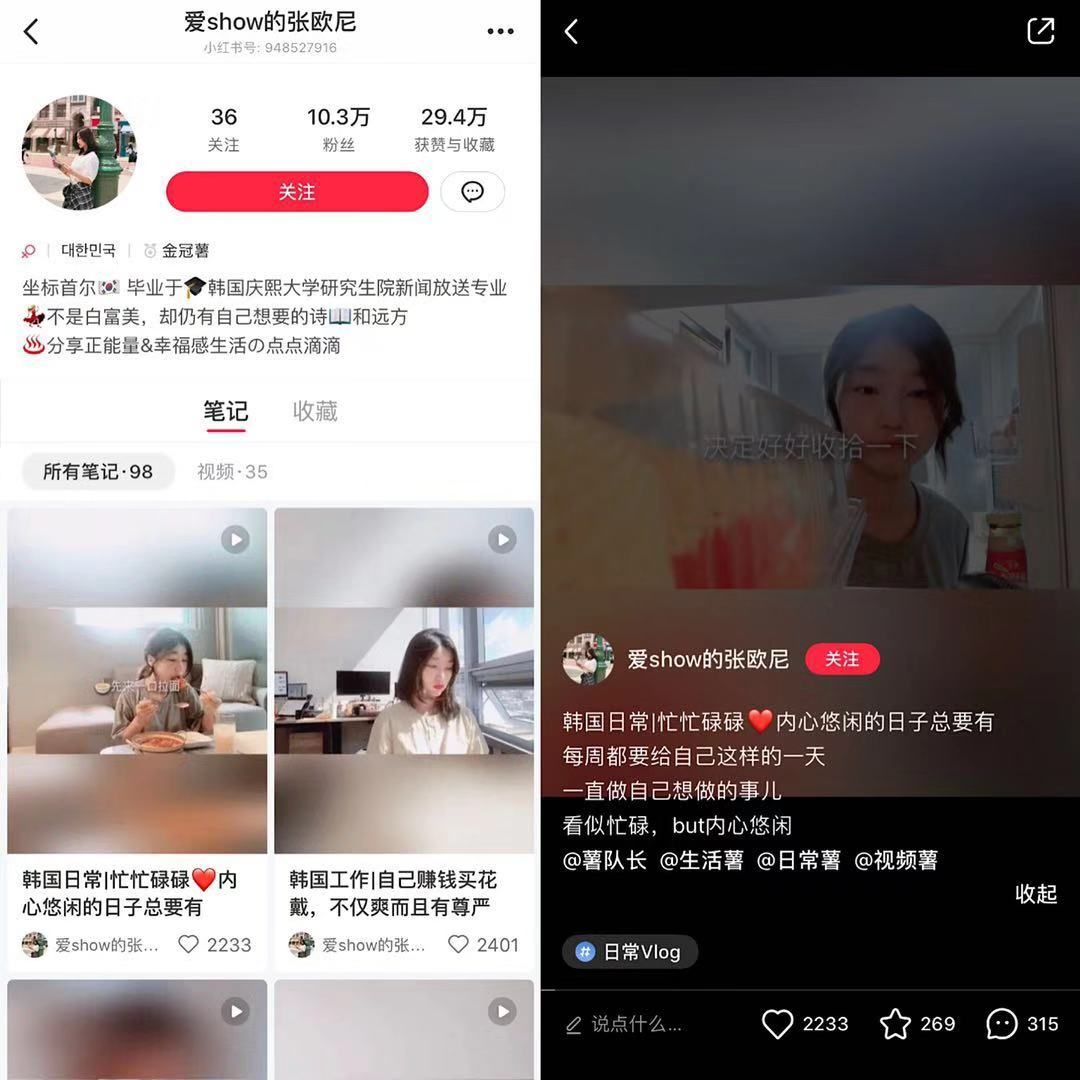Save the video with the star icon
Image resolution: width=1080 pixels, height=1080 pixels.
click(895, 1024)
